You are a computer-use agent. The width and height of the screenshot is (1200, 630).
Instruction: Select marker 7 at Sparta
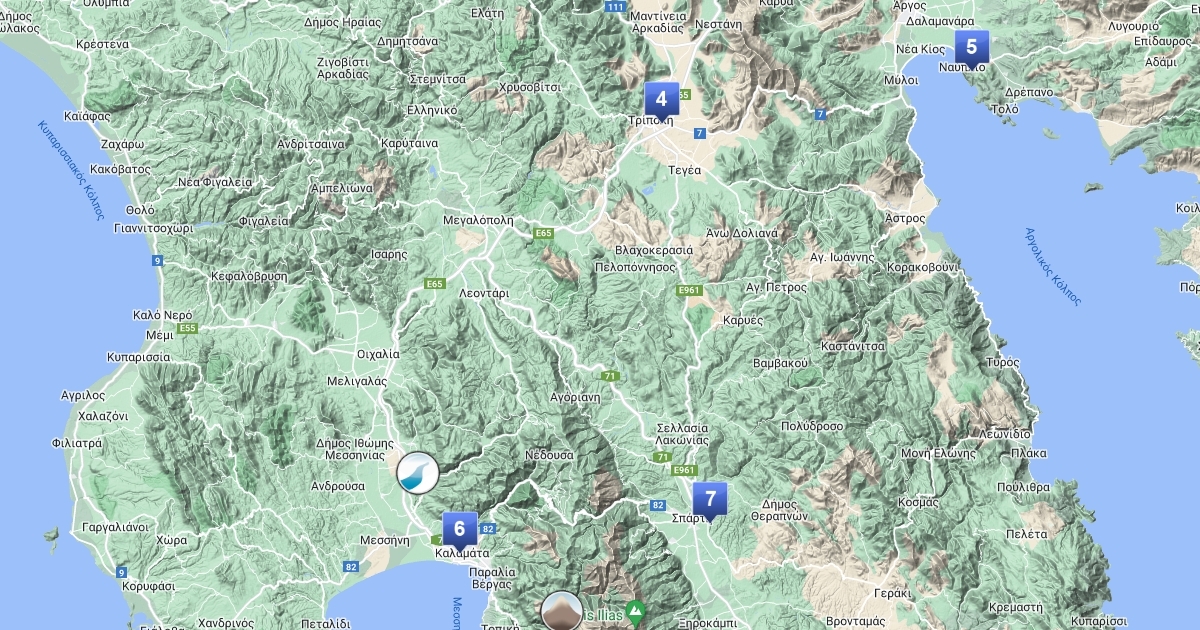(x=710, y=499)
